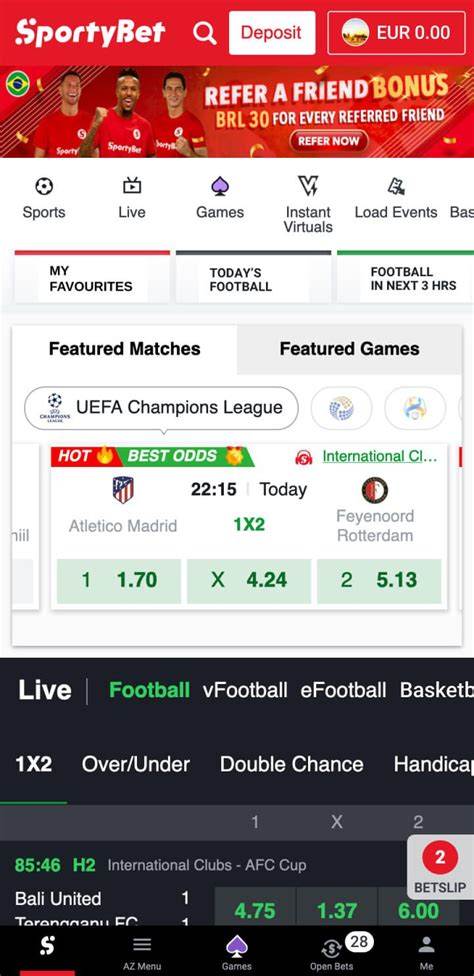The height and width of the screenshot is (976, 474).
Task: Open the Sports section
Action: [44, 199]
